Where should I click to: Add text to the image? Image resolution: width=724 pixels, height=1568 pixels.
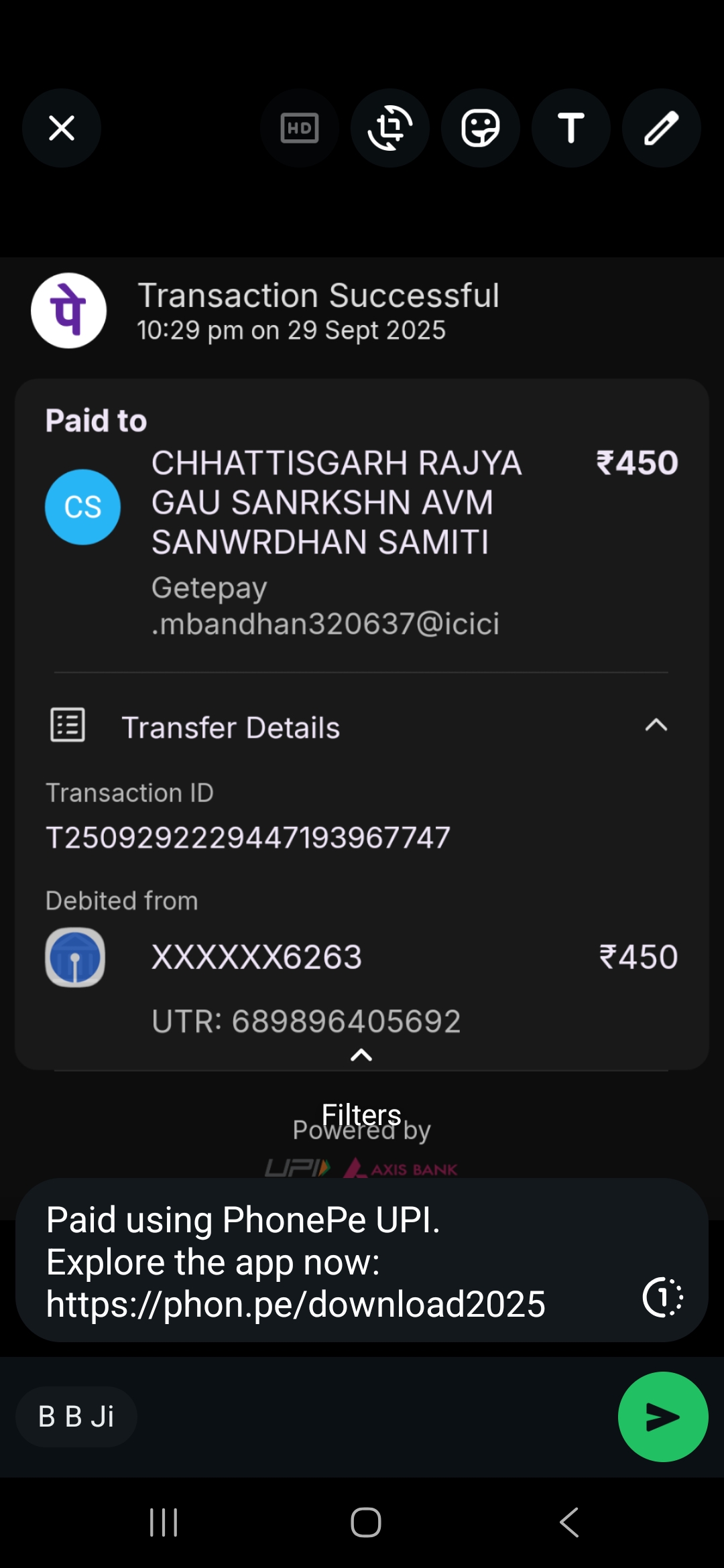[x=571, y=128]
